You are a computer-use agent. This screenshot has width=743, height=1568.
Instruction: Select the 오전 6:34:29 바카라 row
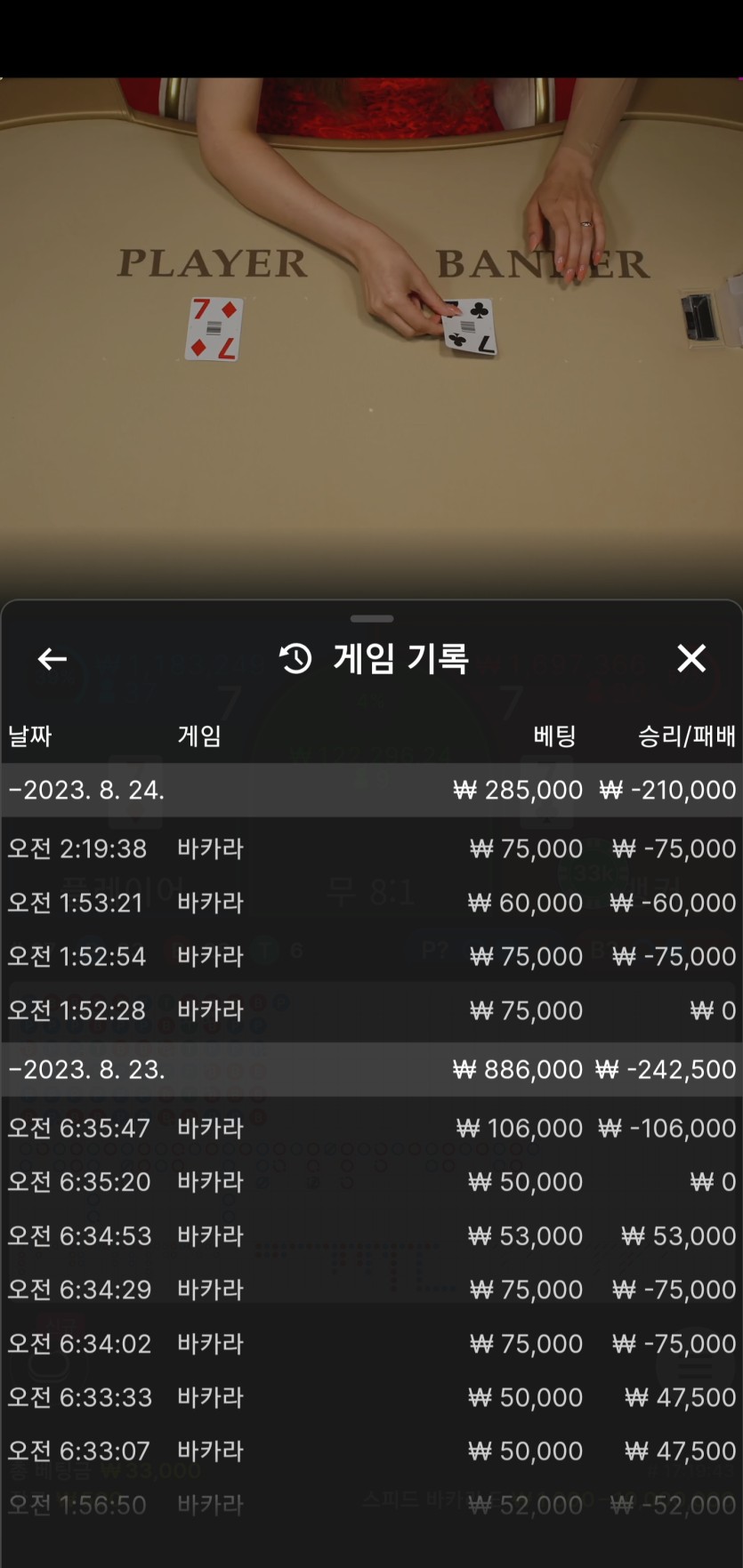[372, 1290]
